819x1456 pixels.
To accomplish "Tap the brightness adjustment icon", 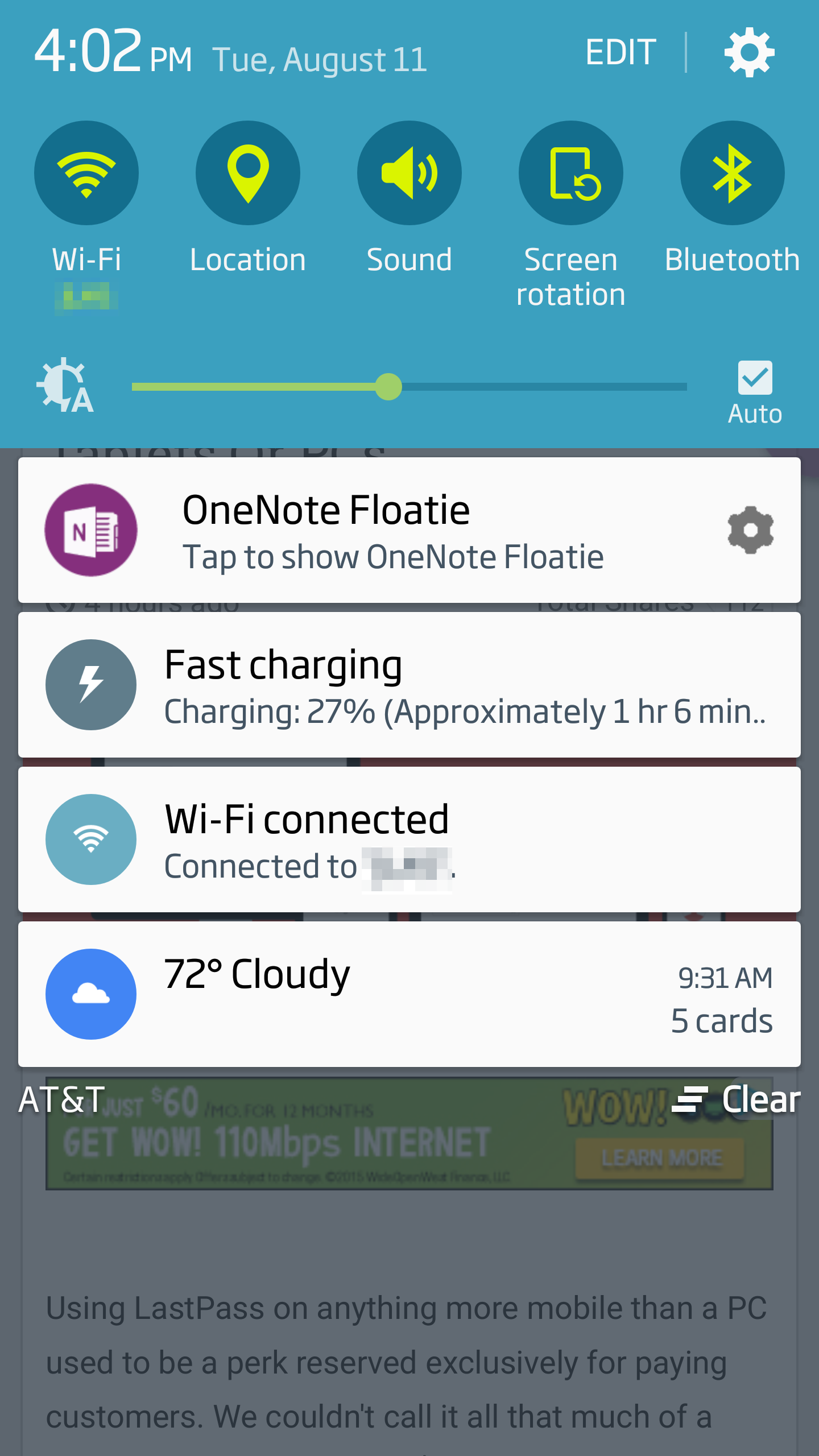I will [65, 388].
